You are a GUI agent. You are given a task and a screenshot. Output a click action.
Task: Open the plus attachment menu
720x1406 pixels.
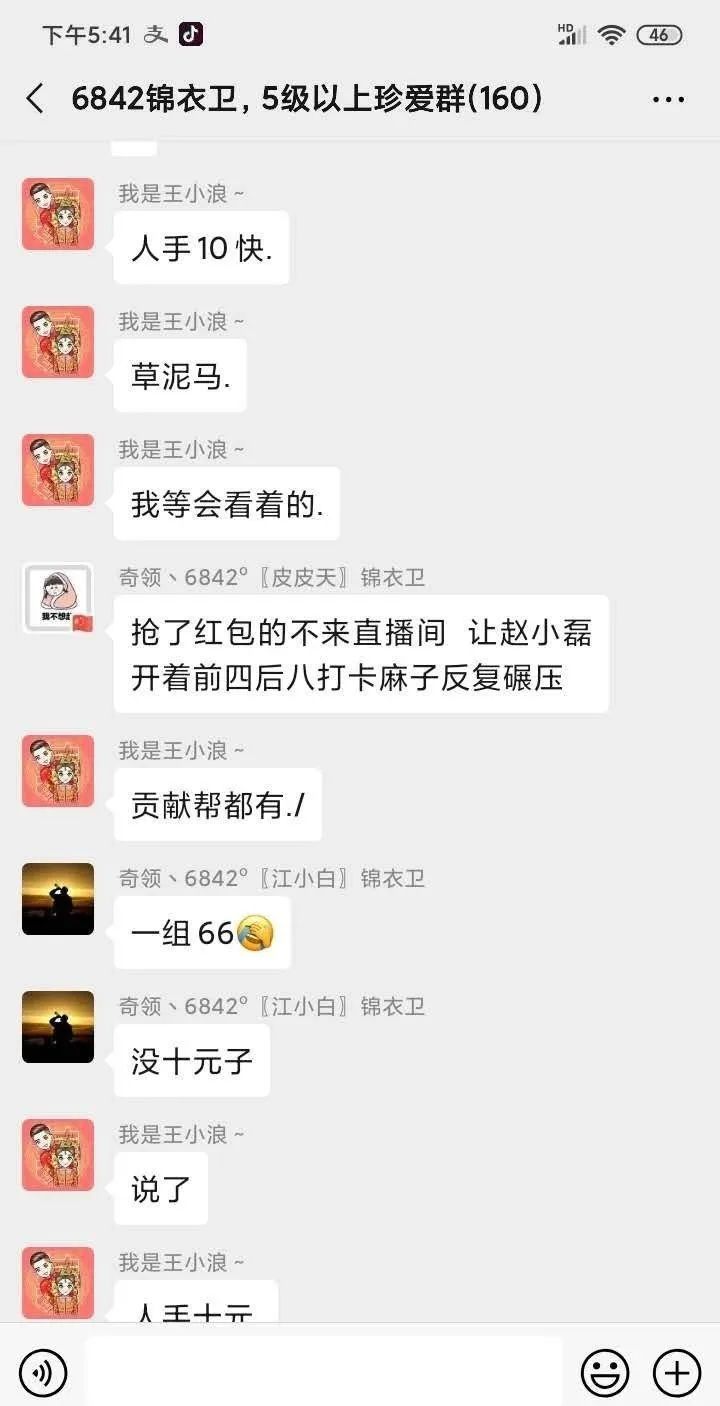(677, 1372)
